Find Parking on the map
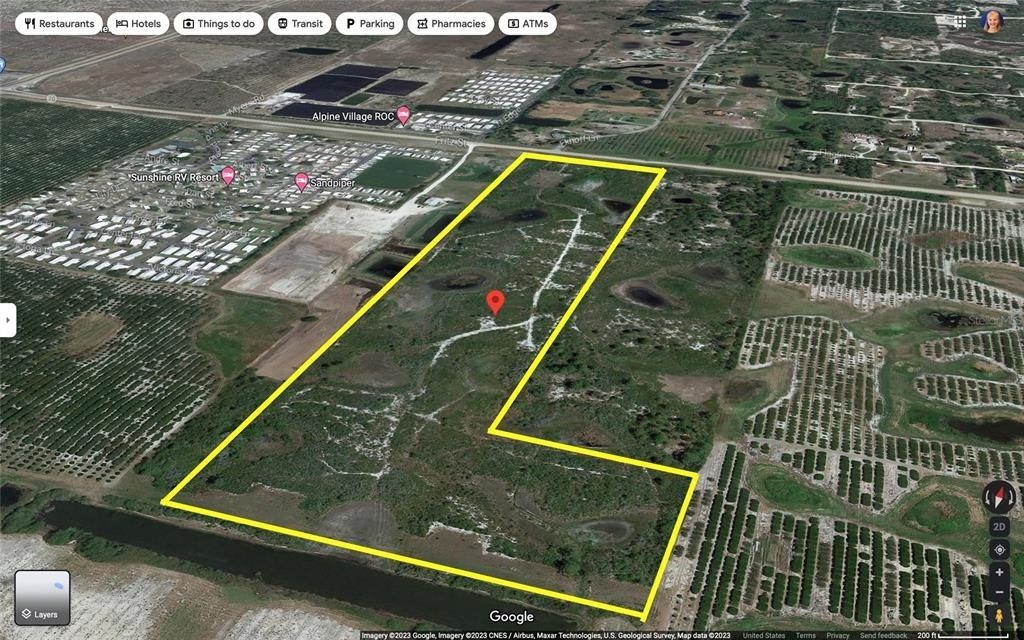1024x640 pixels. pyautogui.click(x=369, y=23)
